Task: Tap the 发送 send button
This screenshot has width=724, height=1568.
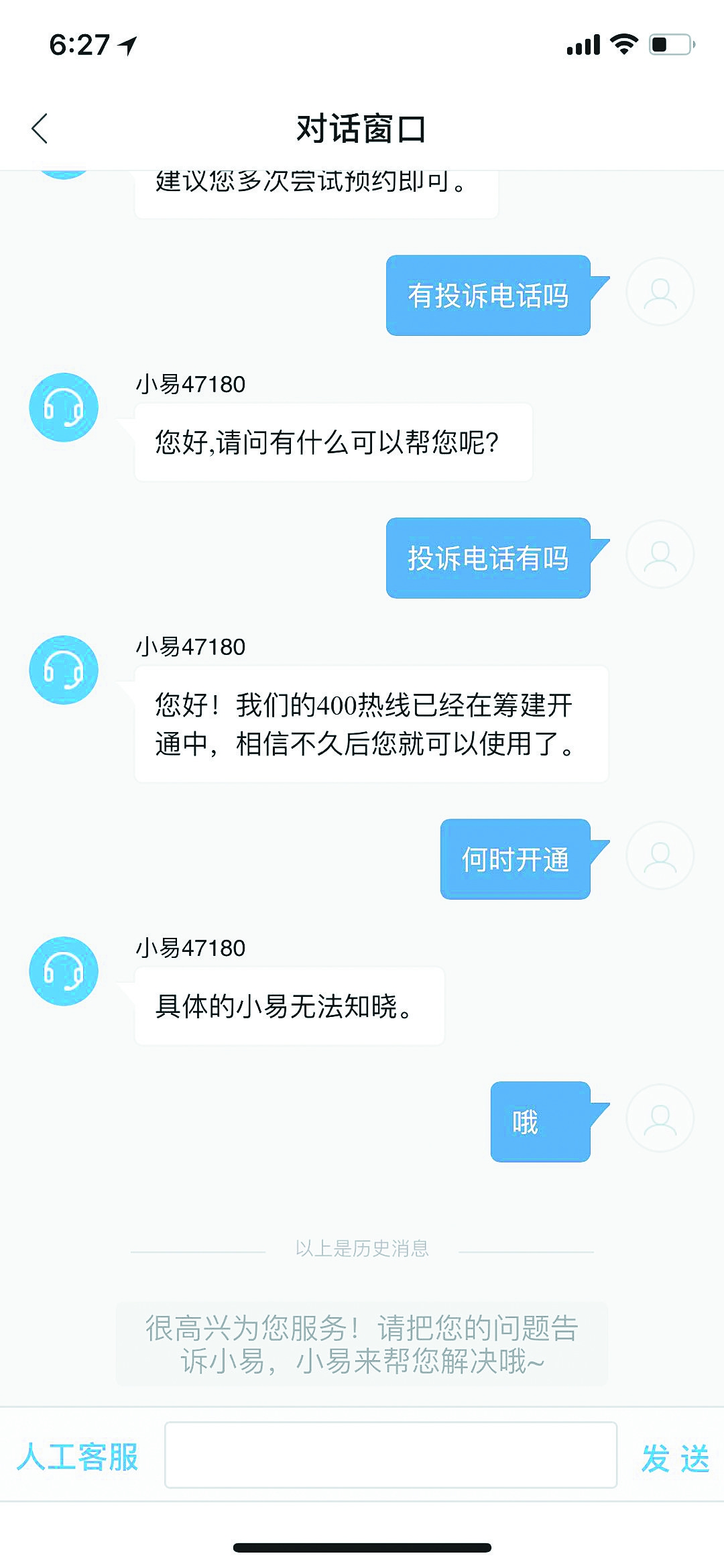Action: click(x=674, y=1458)
